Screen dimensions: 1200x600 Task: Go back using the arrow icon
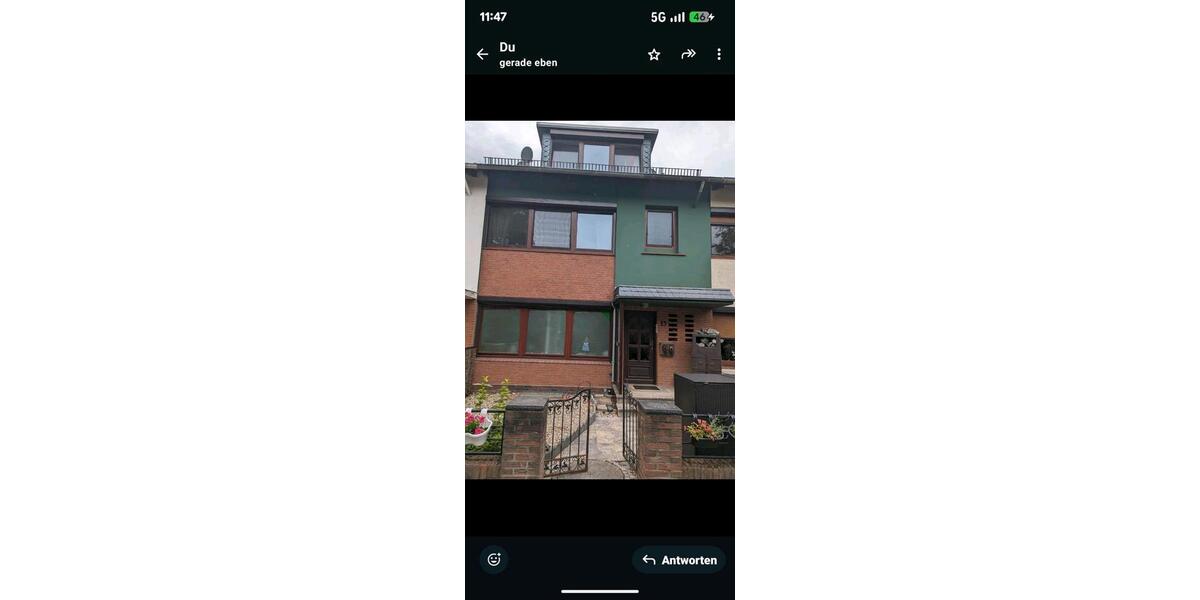click(x=482, y=54)
